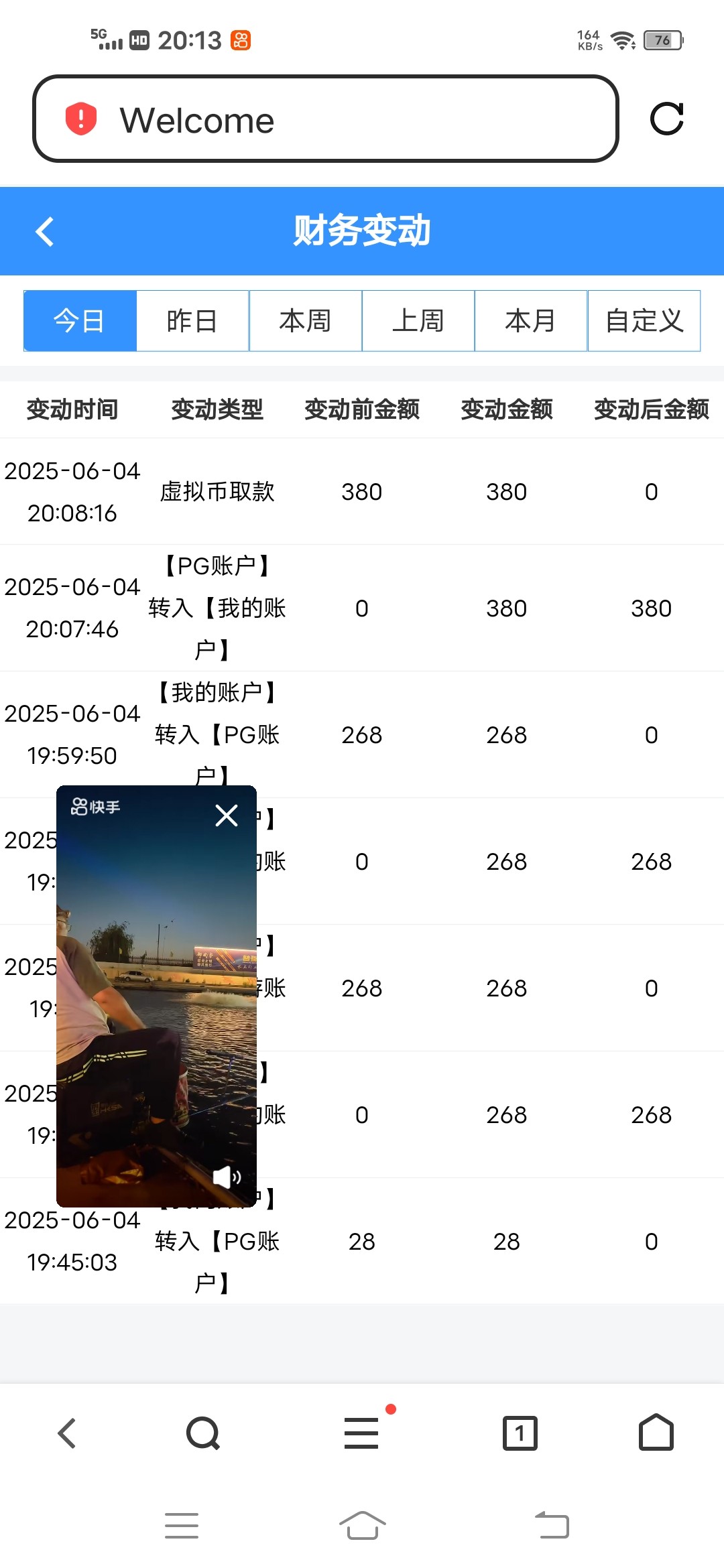Screen dimensions: 724x1568
Task: Show records for 上周
Action: pyautogui.click(x=418, y=321)
